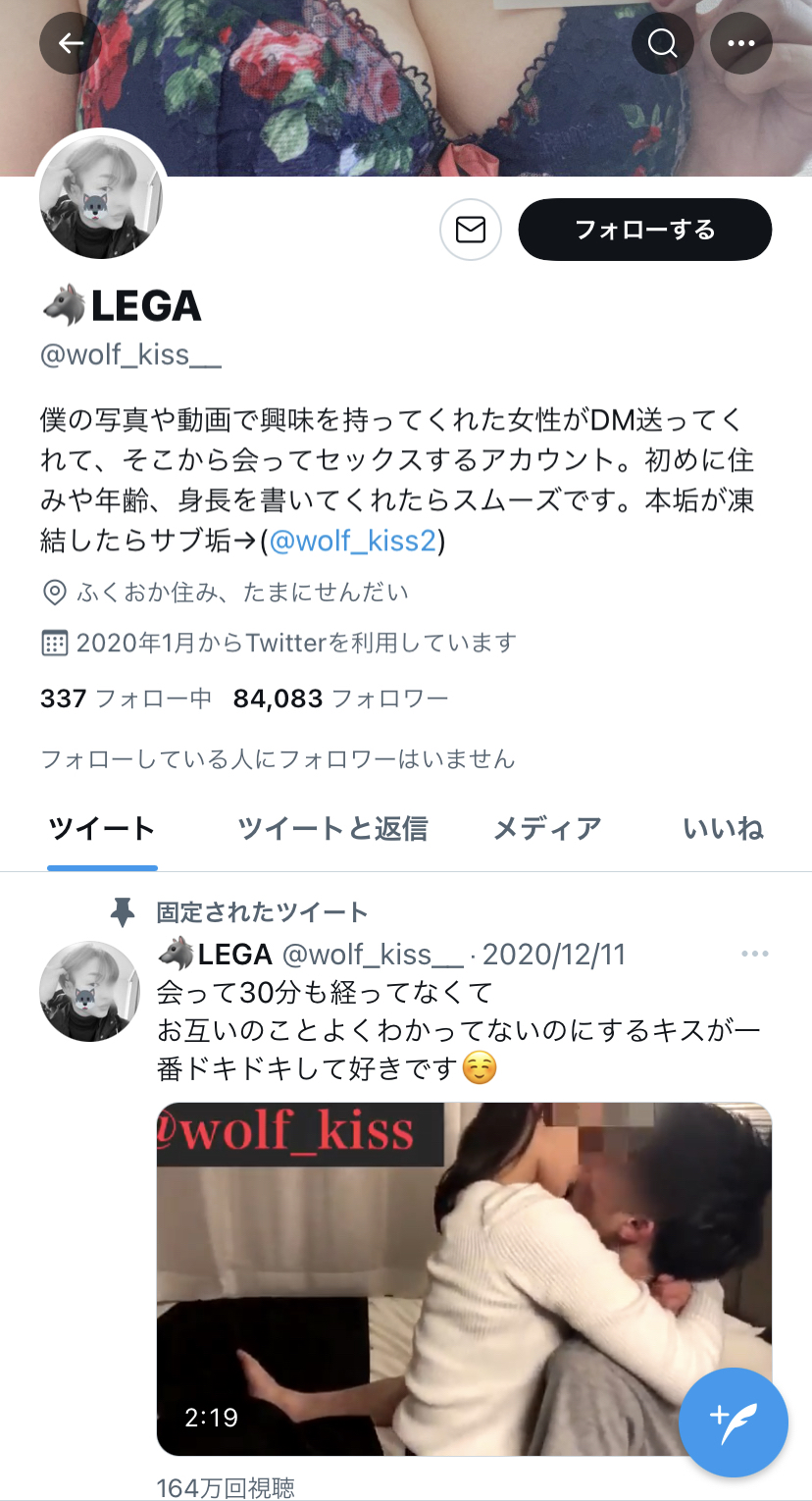
Task: View the 337 フォロー中 list
Action: [126, 699]
